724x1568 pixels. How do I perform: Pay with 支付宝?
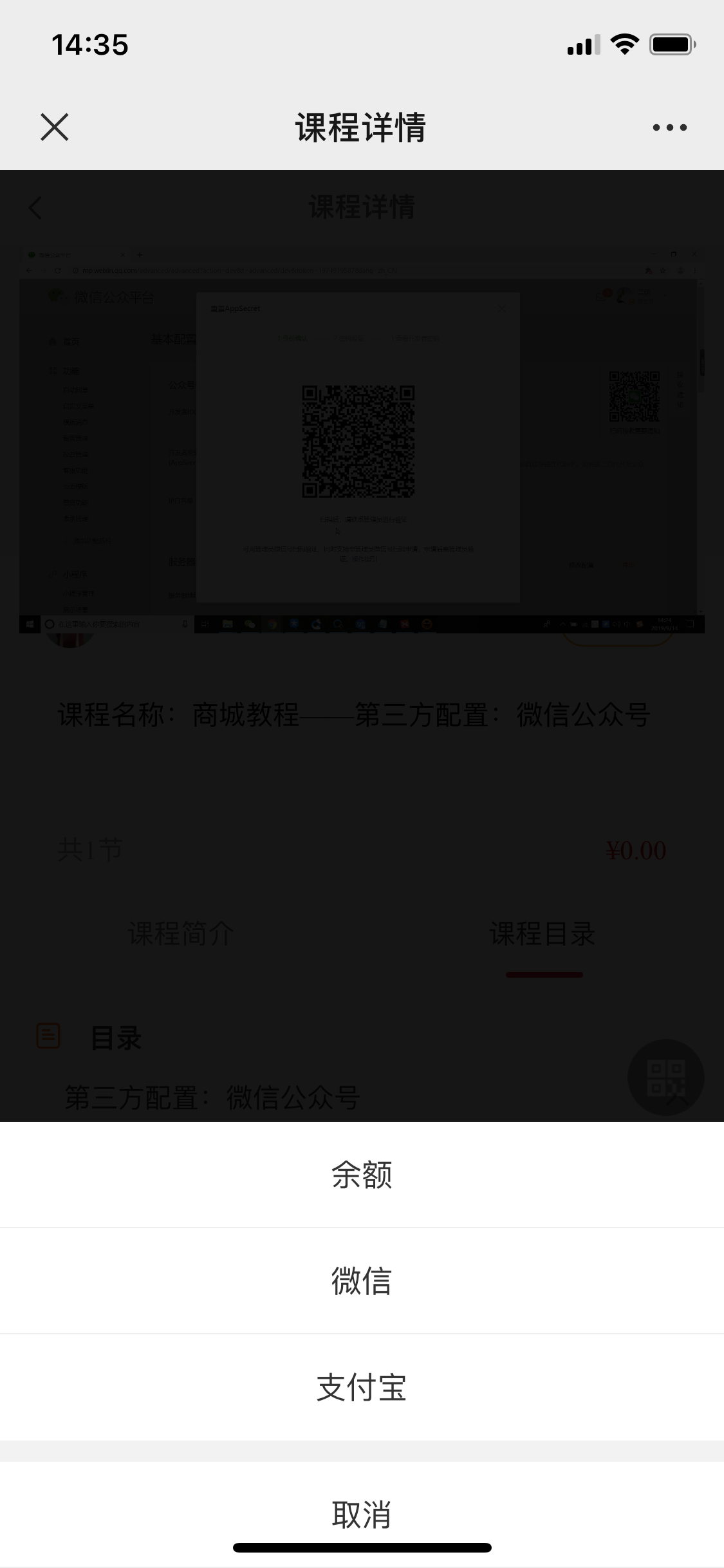(362, 1387)
